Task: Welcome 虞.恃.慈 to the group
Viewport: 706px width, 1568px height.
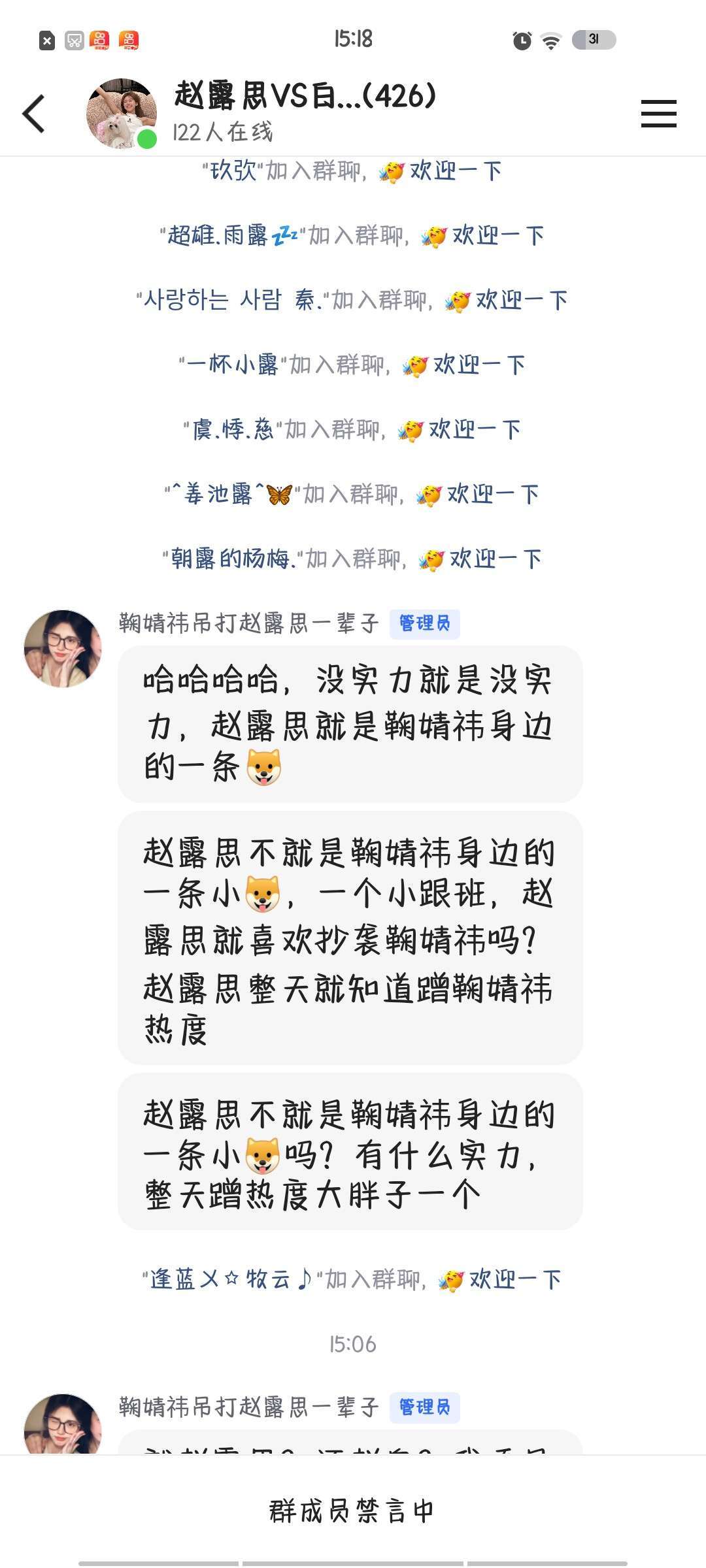Action: pos(474,430)
